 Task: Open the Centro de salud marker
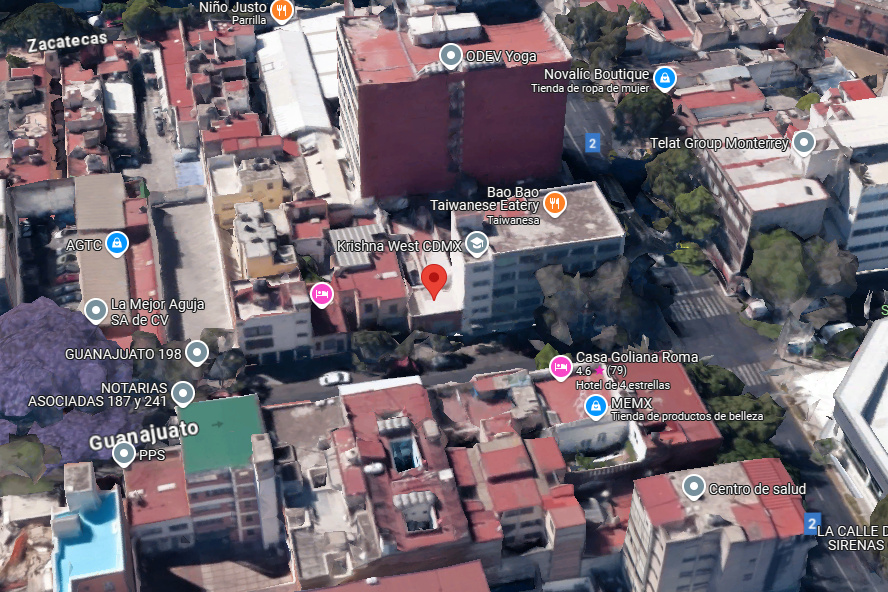point(693,487)
